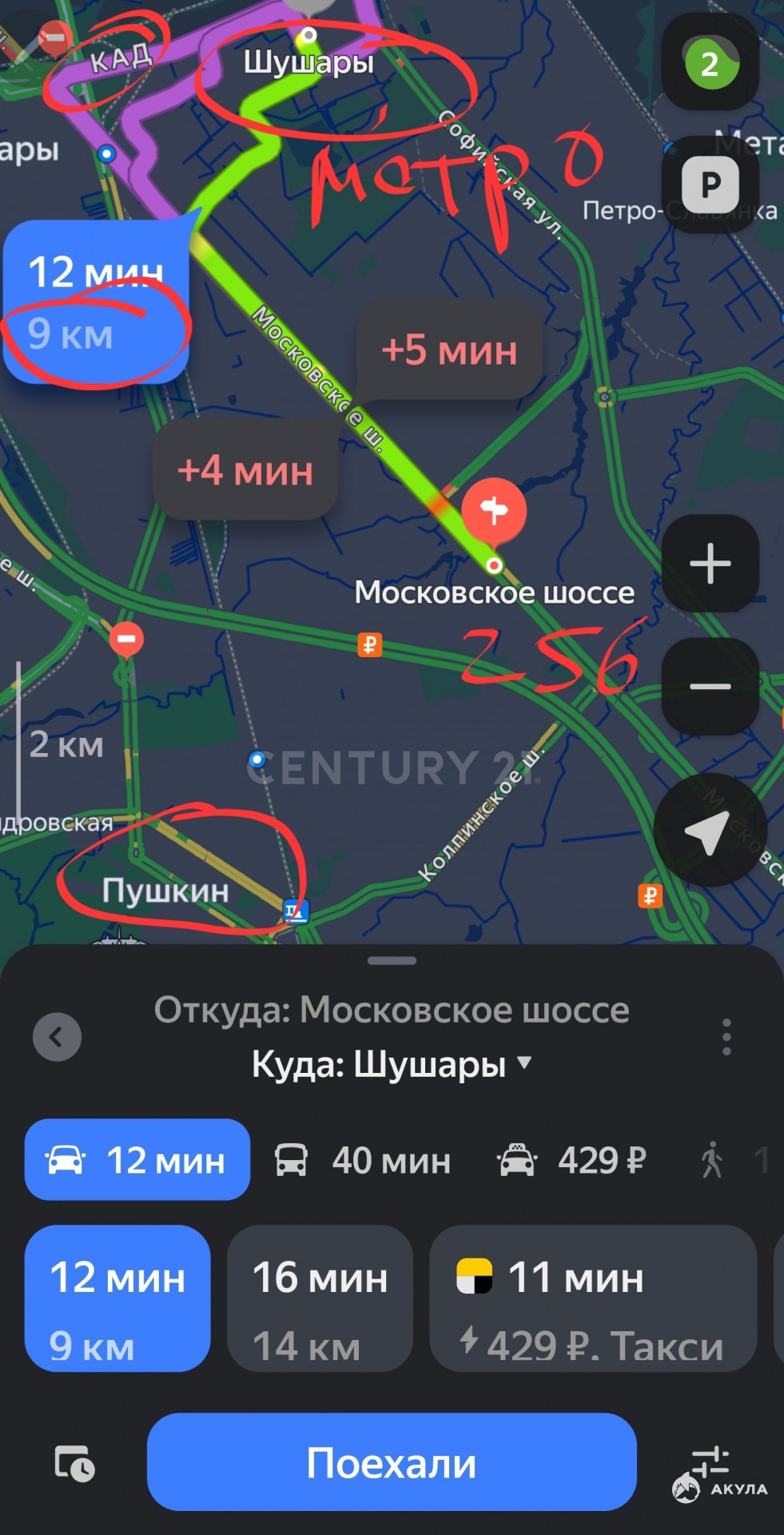
Task: Tap the Поехали button to start the route
Action: click(392, 1462)
